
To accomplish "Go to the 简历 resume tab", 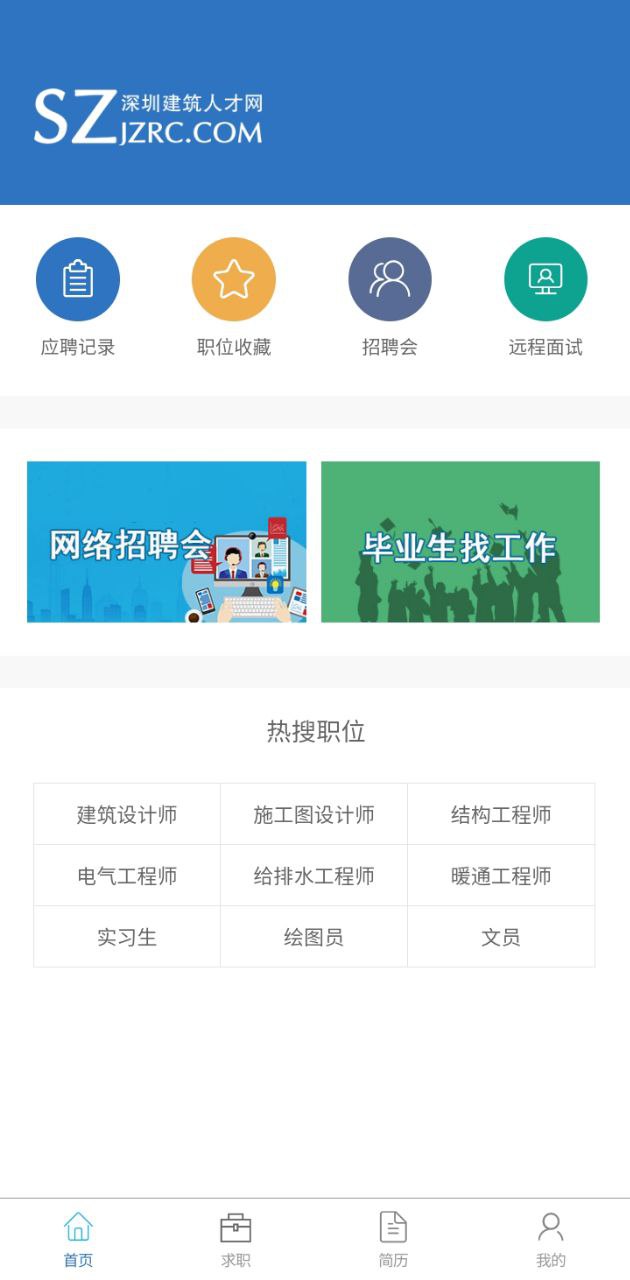I will coord(393,1239).
